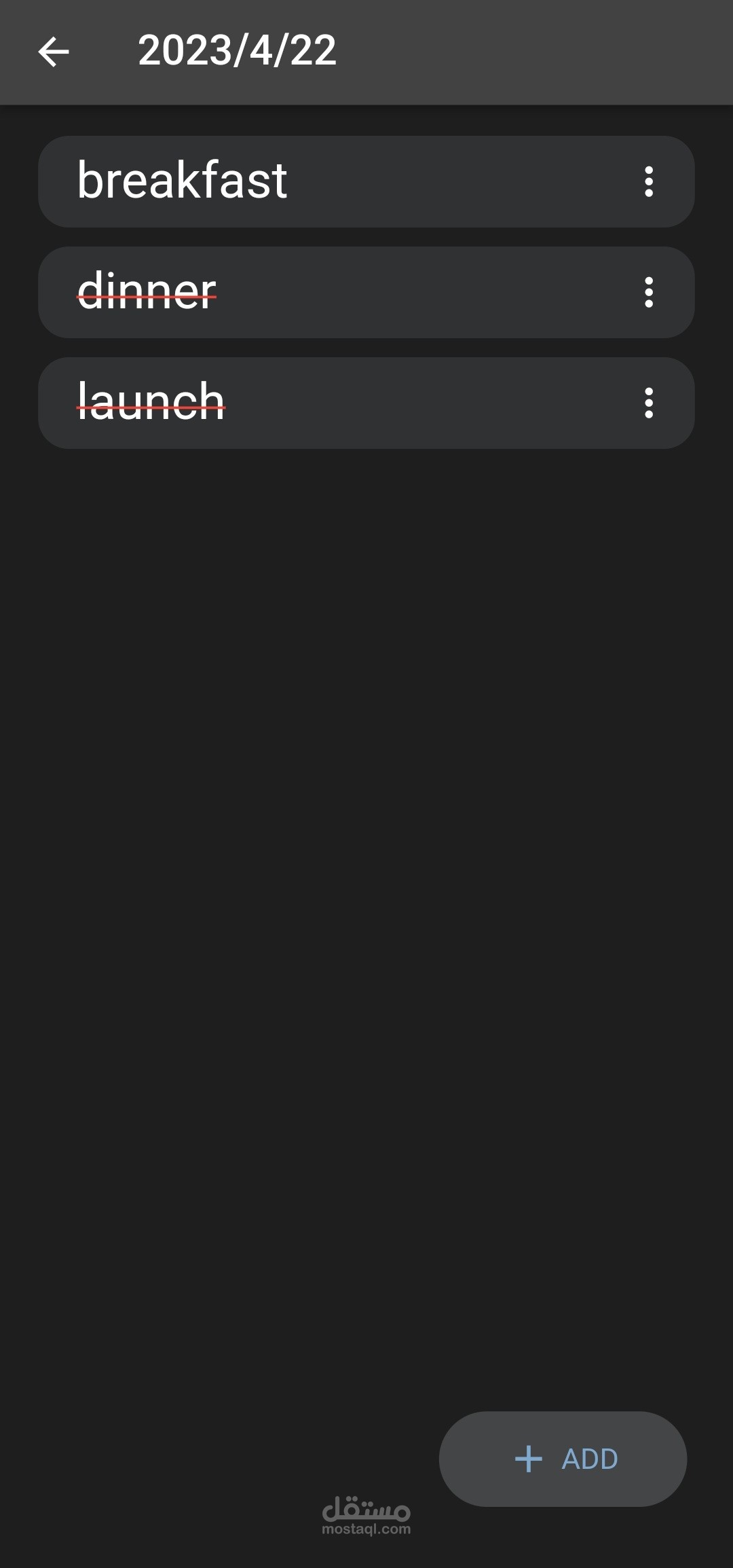Add a new task with ADD button
Screen dimensions: 733x1568
[563, 1459]
